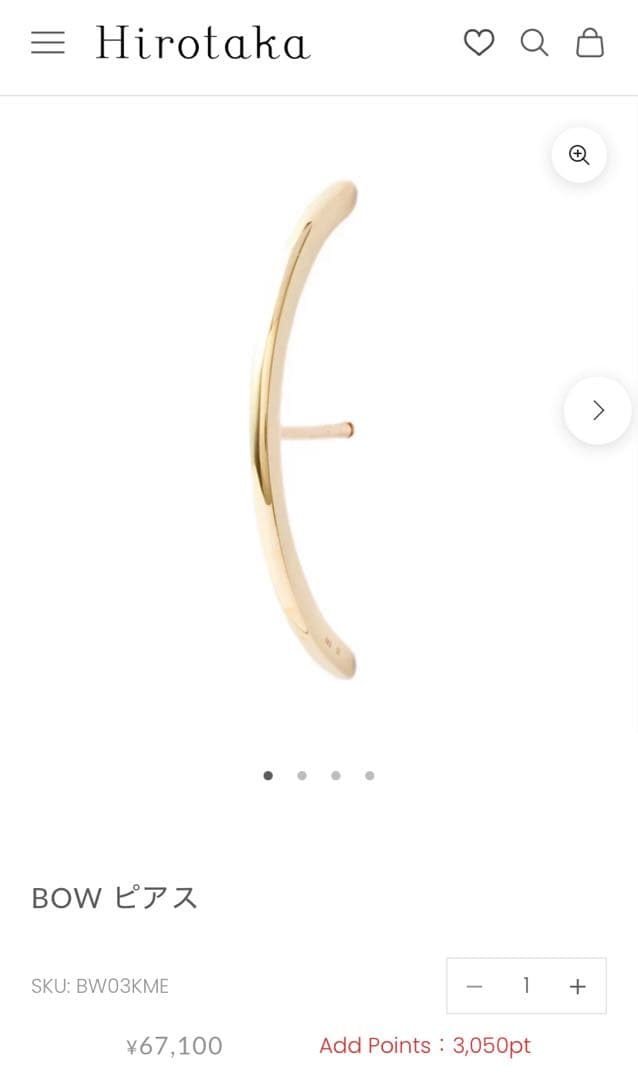Decrease quantity with the minus button

pos(474,986)
